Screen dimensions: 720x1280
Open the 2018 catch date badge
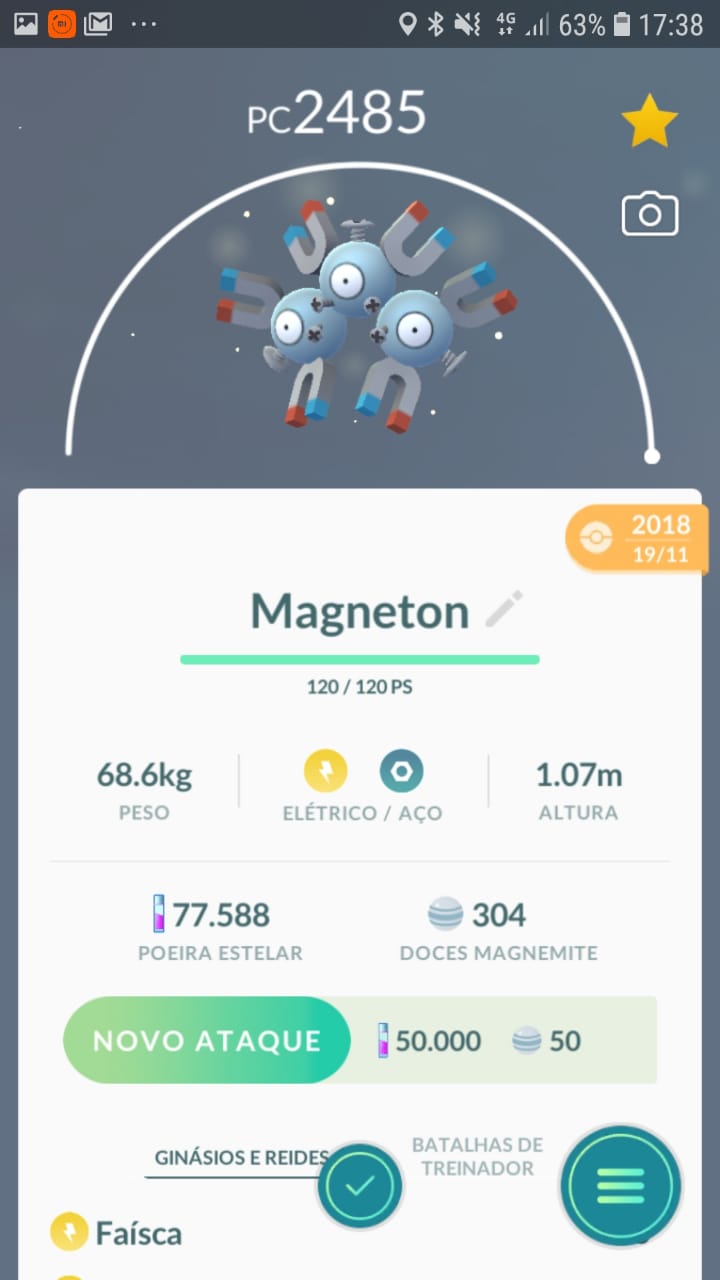coord(637,538)
